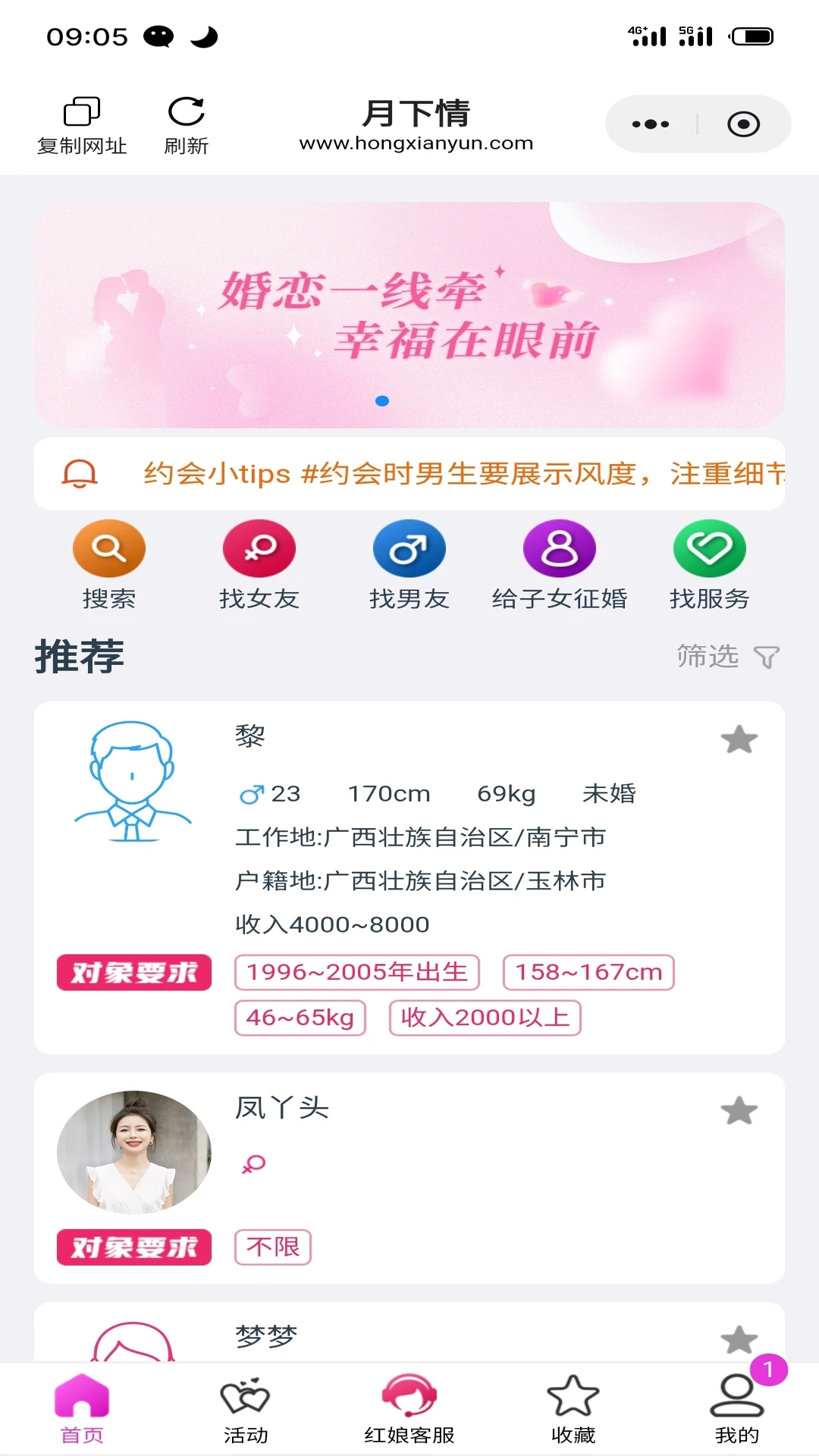Tap the circular close target icon
This screenshot has height=1456, width=819.
743,124
